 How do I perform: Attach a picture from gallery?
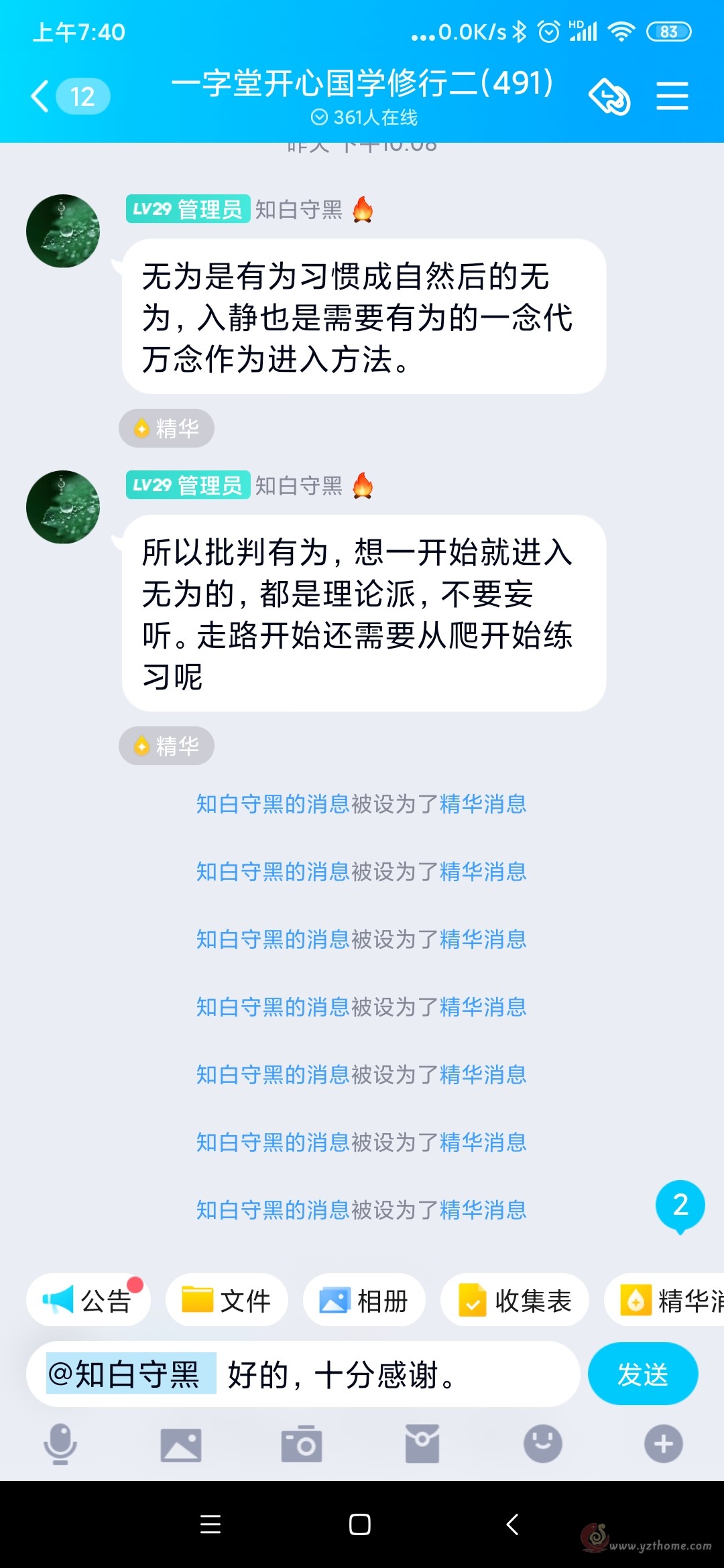pos(181,1444)
